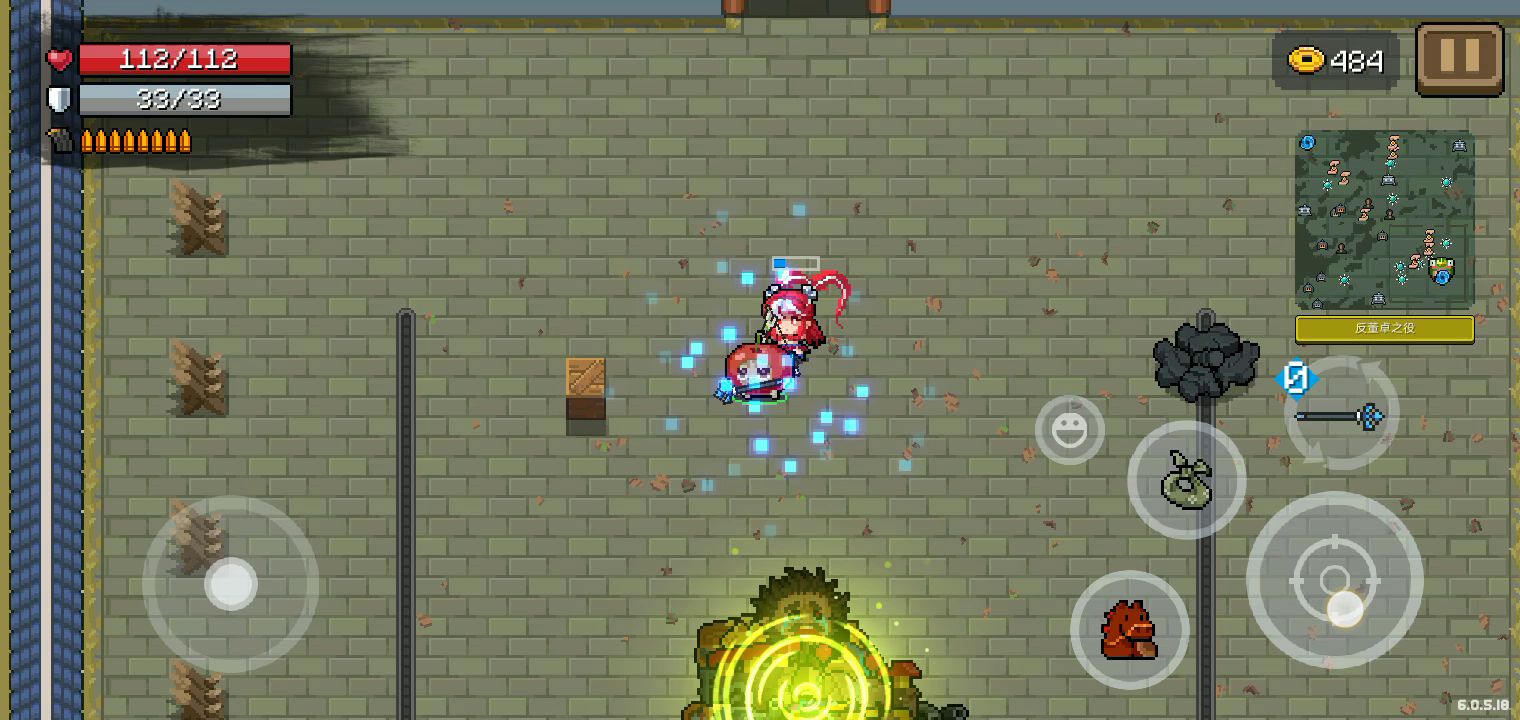Use the green pouch item button
This screenshot has height=720, width=1520.
(x=1186, y=480)
